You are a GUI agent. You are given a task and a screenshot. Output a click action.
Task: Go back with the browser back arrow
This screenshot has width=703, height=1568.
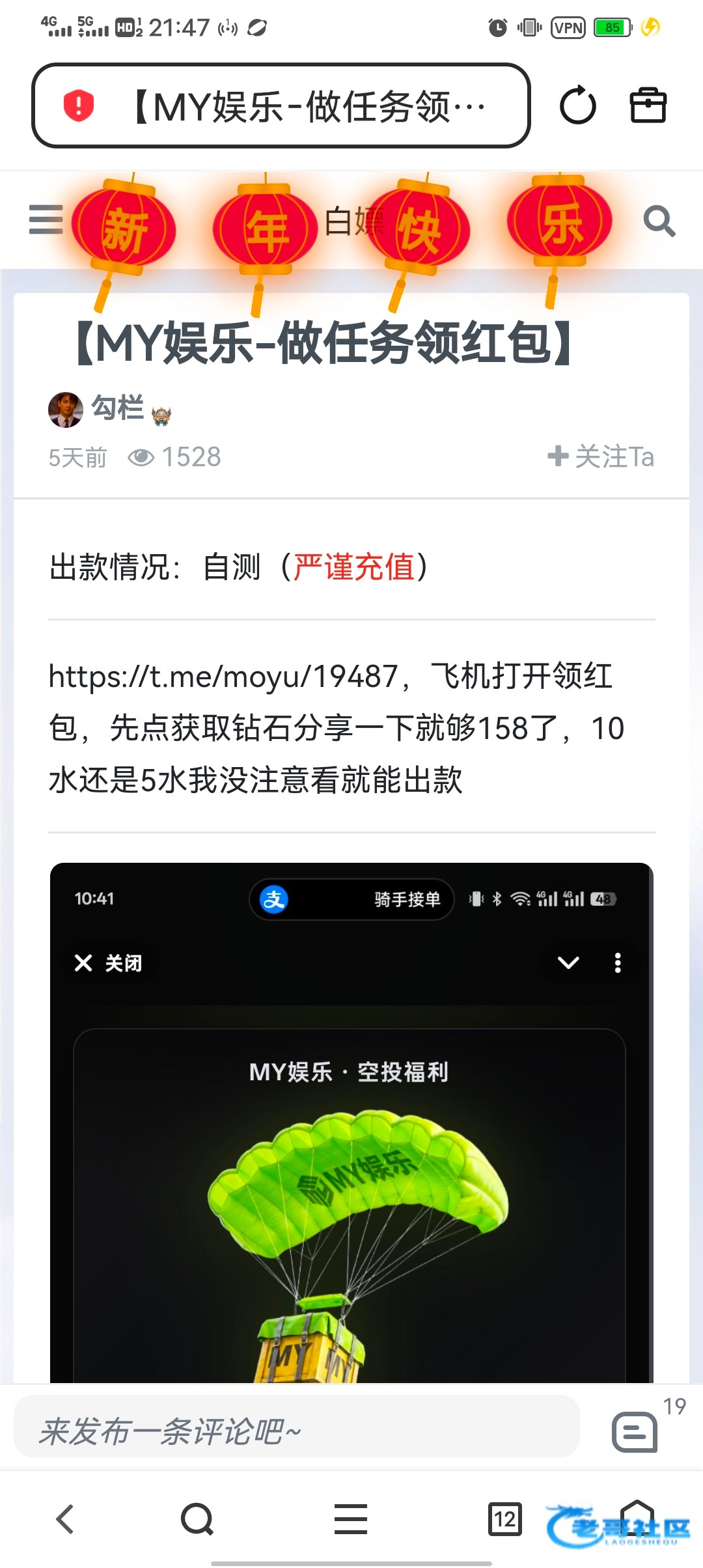65,1519
